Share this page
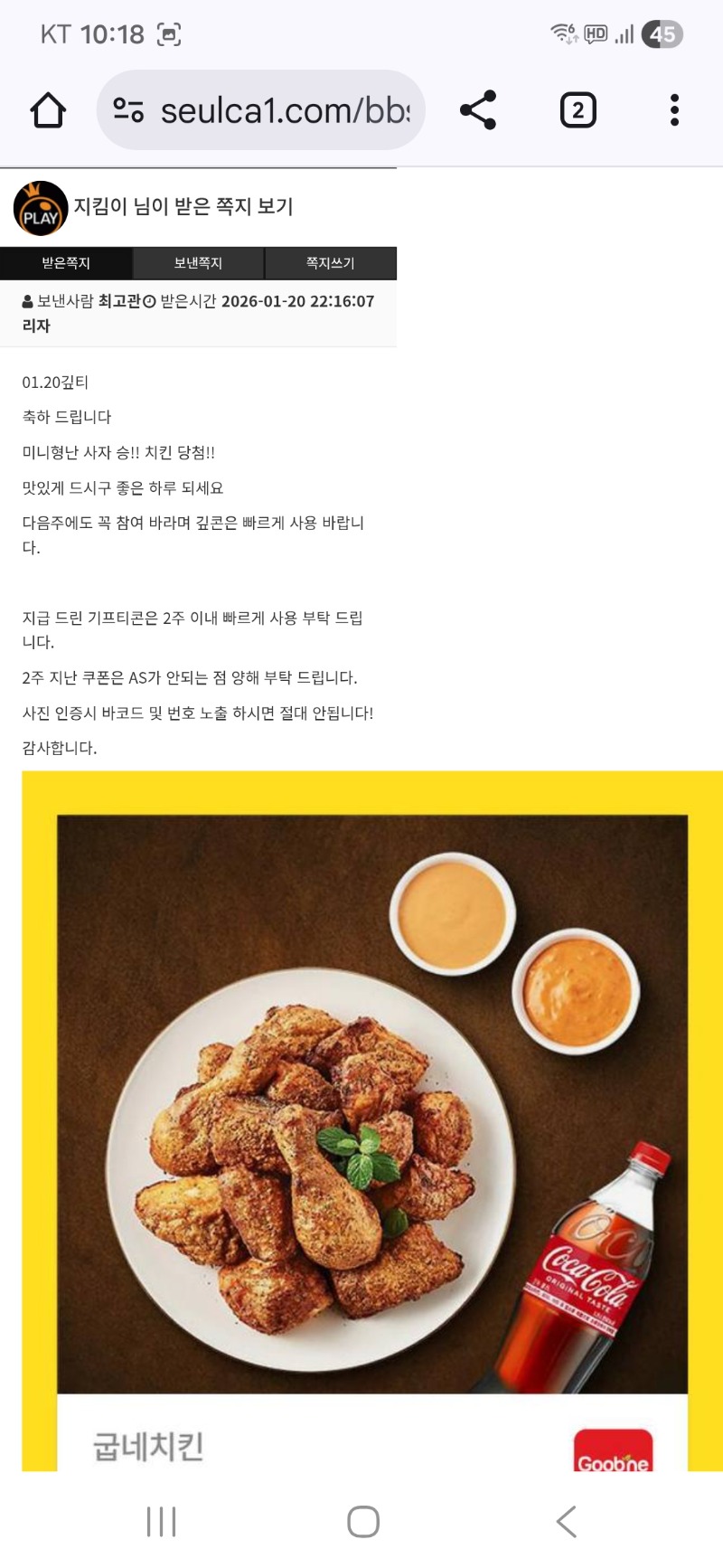 pyautogui.click(x=478, y=110)
